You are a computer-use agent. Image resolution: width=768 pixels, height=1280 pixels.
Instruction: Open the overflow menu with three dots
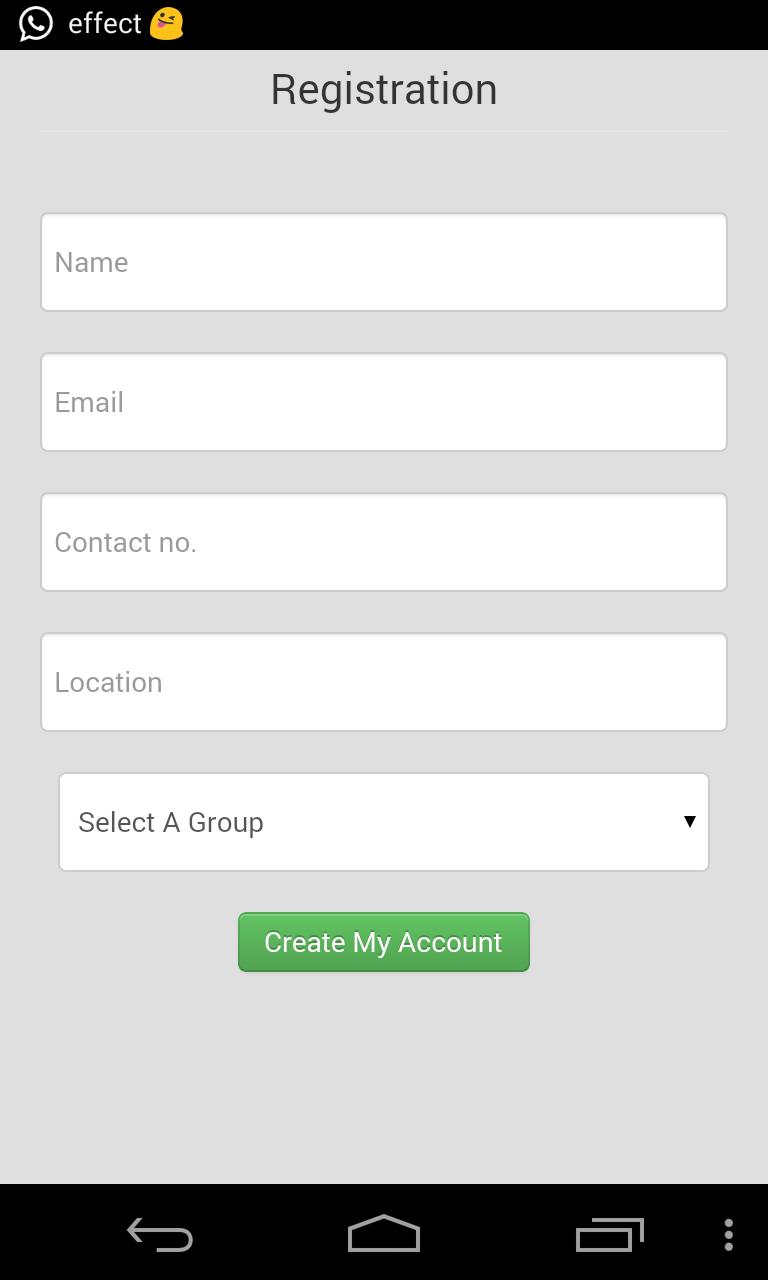(x=727, y=1235)
